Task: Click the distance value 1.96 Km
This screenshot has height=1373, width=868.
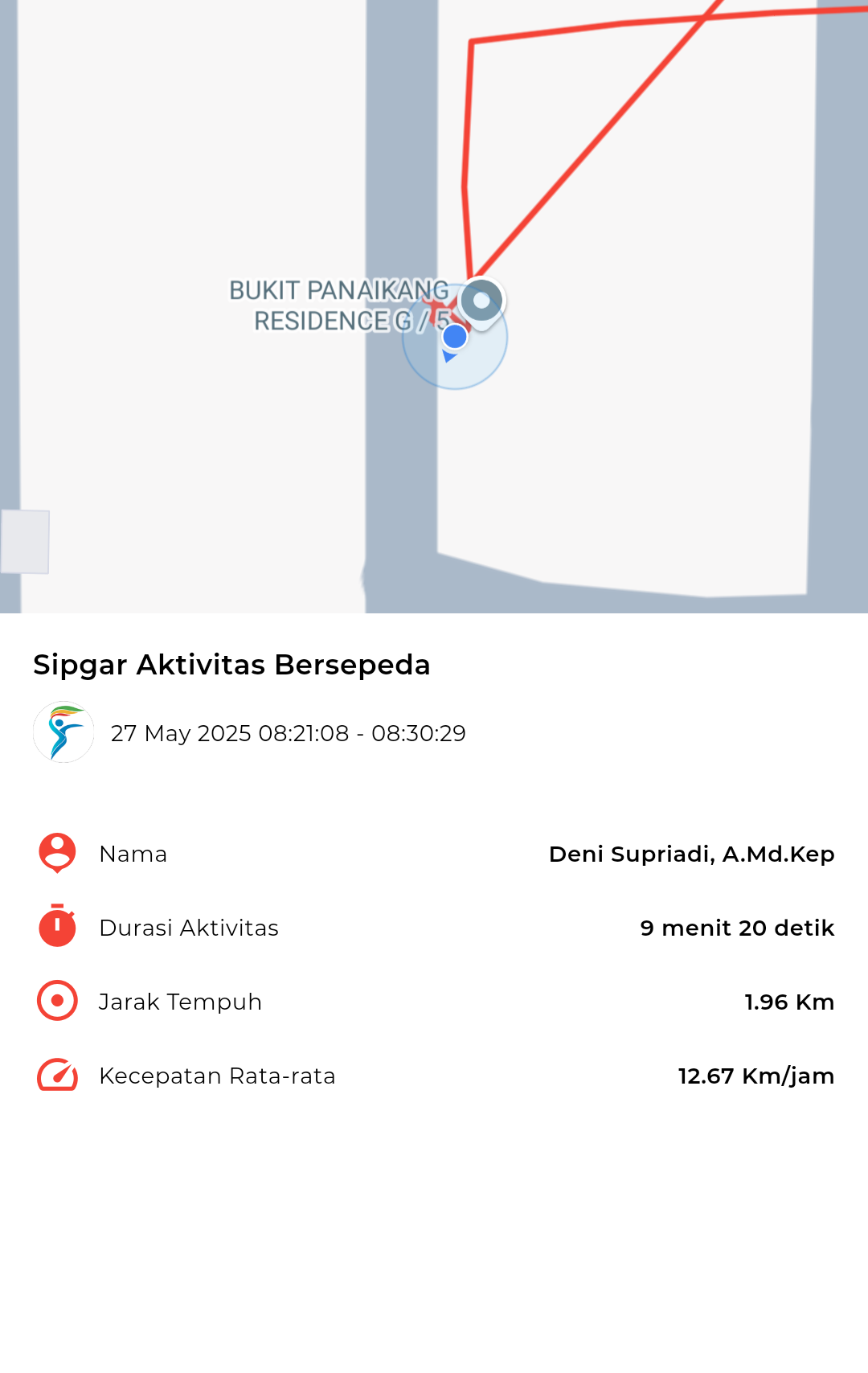Action: (x=789, y=1002)
